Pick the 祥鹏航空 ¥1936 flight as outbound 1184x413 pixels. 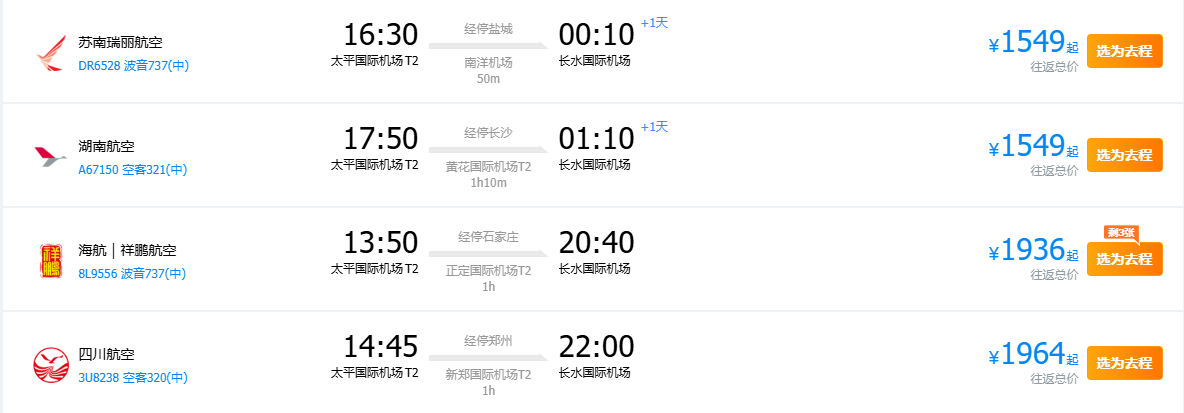1124,259
